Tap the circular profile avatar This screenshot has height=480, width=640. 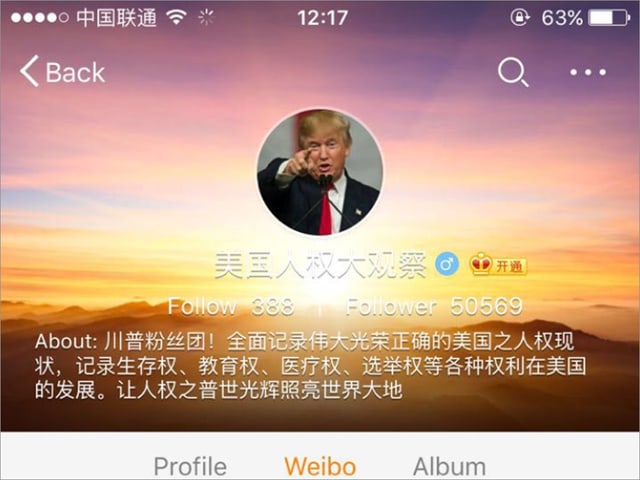(x=319, y=172)
